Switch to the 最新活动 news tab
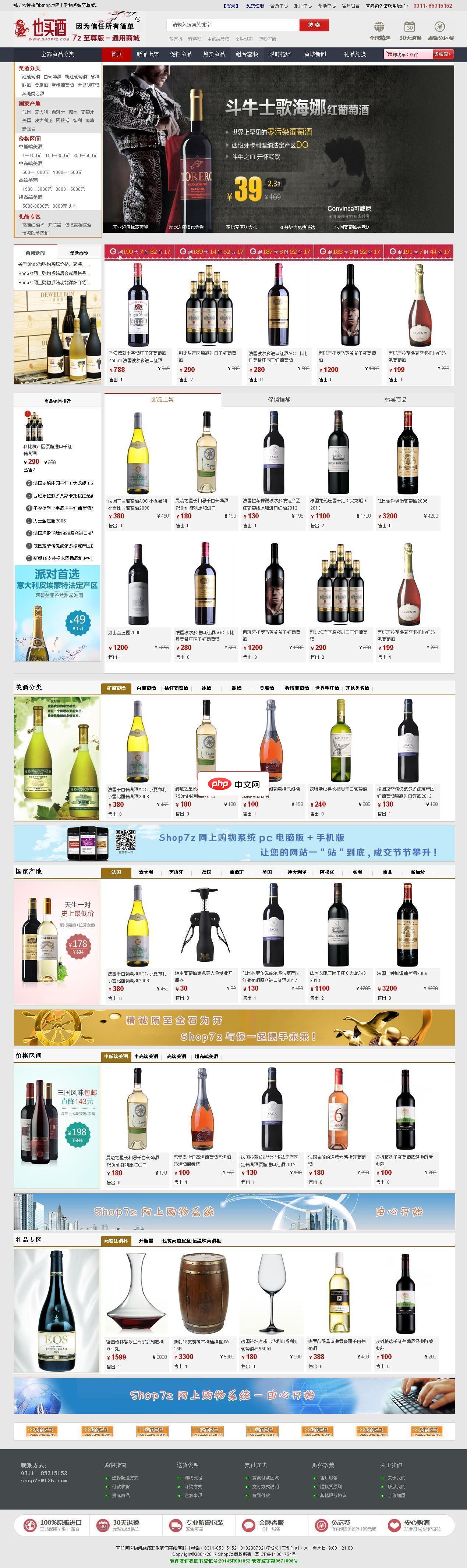This screenshot has width=467, height=1568. click(x=79, y=252)
